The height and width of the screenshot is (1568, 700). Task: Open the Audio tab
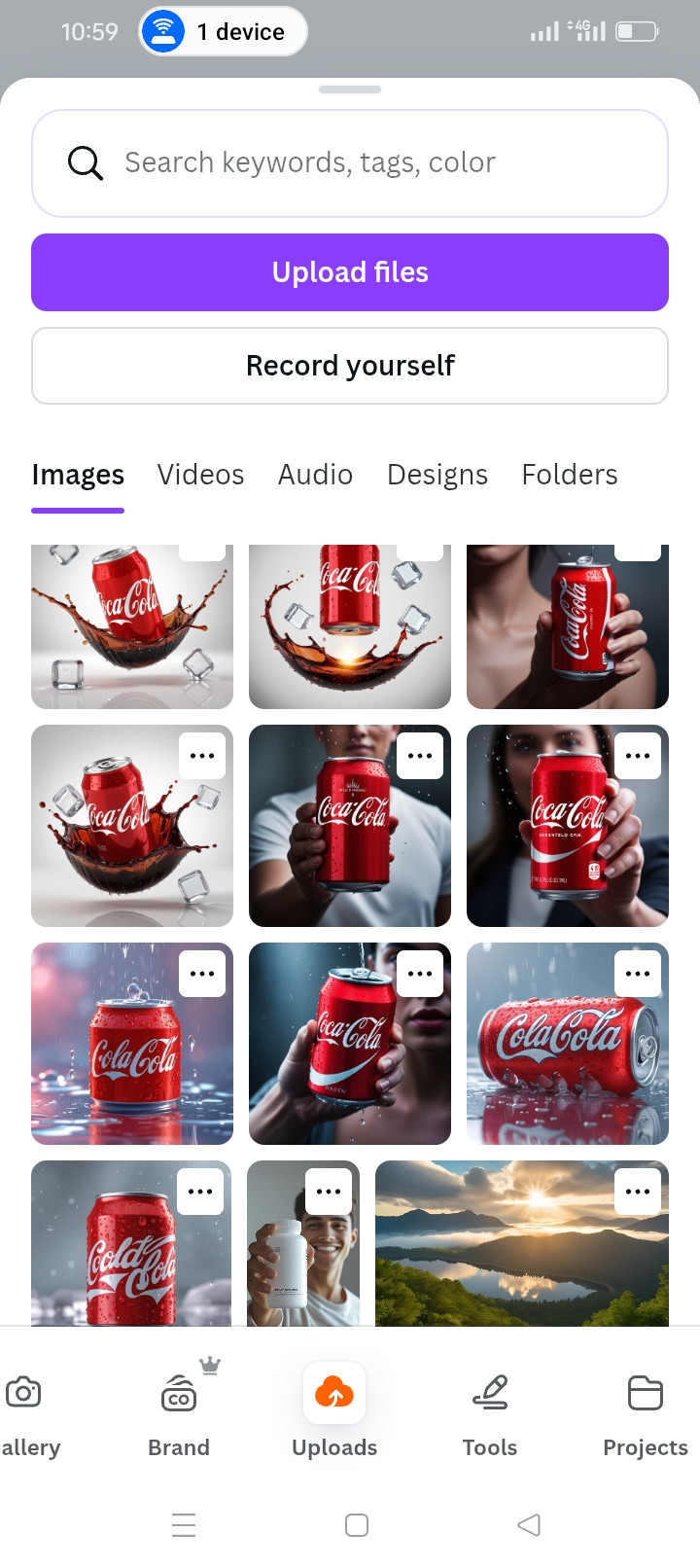[315, 476]
